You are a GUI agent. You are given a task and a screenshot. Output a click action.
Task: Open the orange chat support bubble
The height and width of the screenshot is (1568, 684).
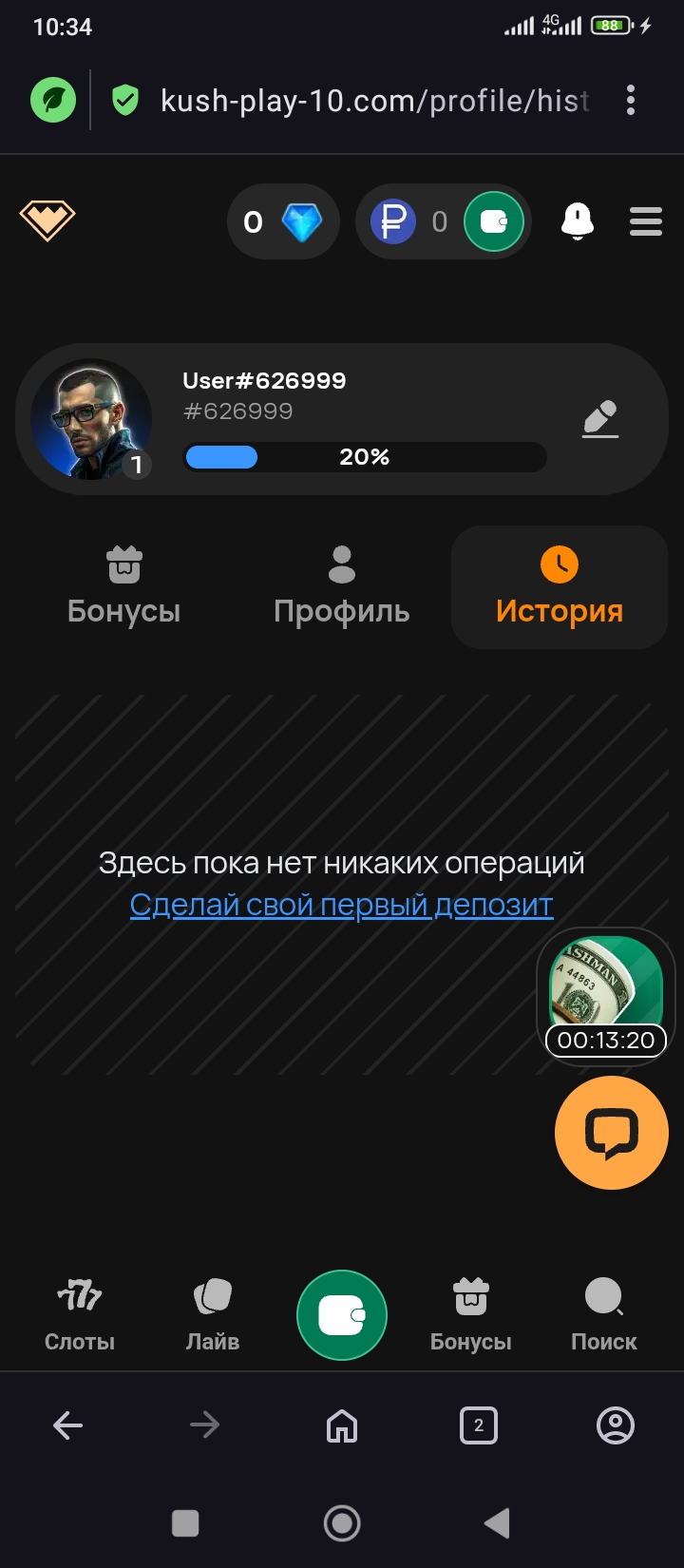[611, 1133]
